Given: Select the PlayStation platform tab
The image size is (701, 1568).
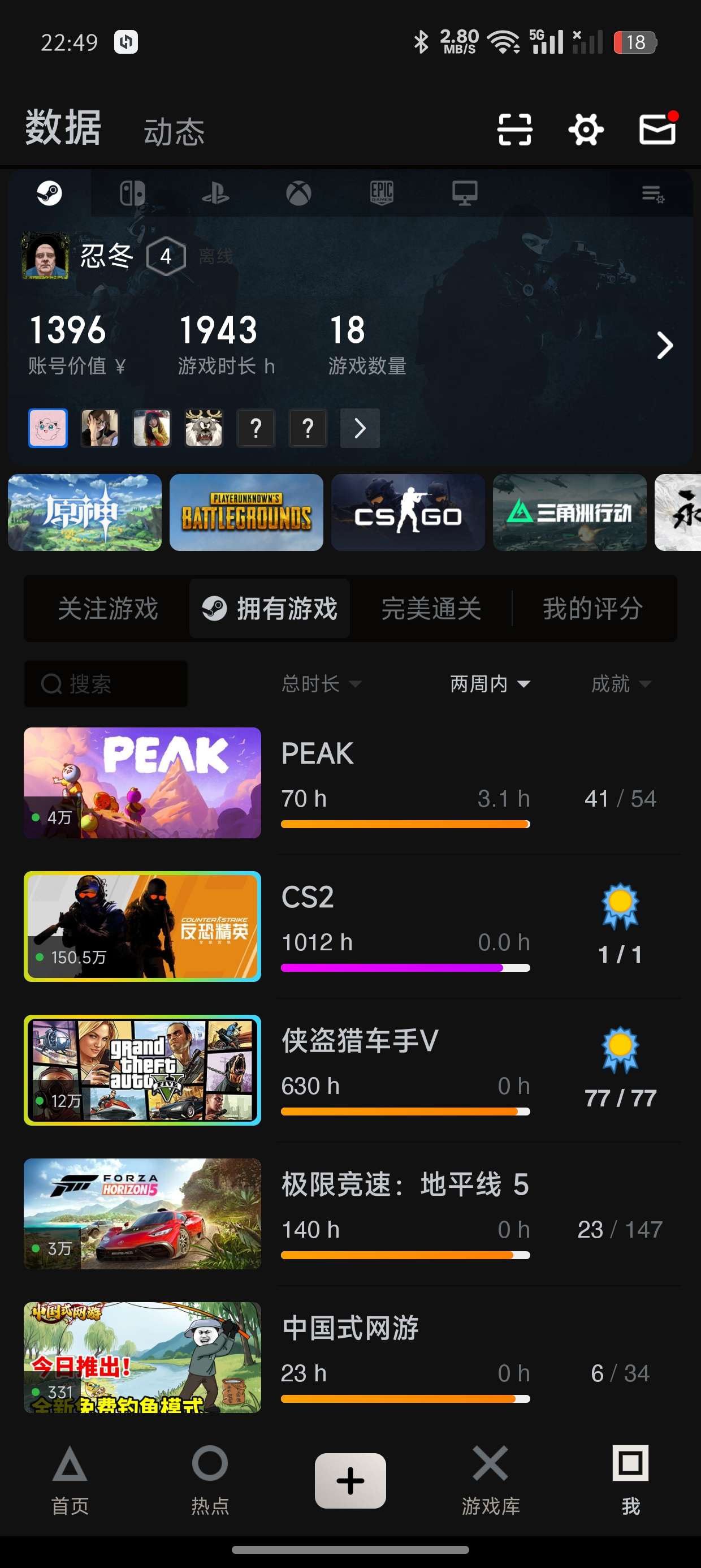Looking at the screenshot, I should pos(215,193).
